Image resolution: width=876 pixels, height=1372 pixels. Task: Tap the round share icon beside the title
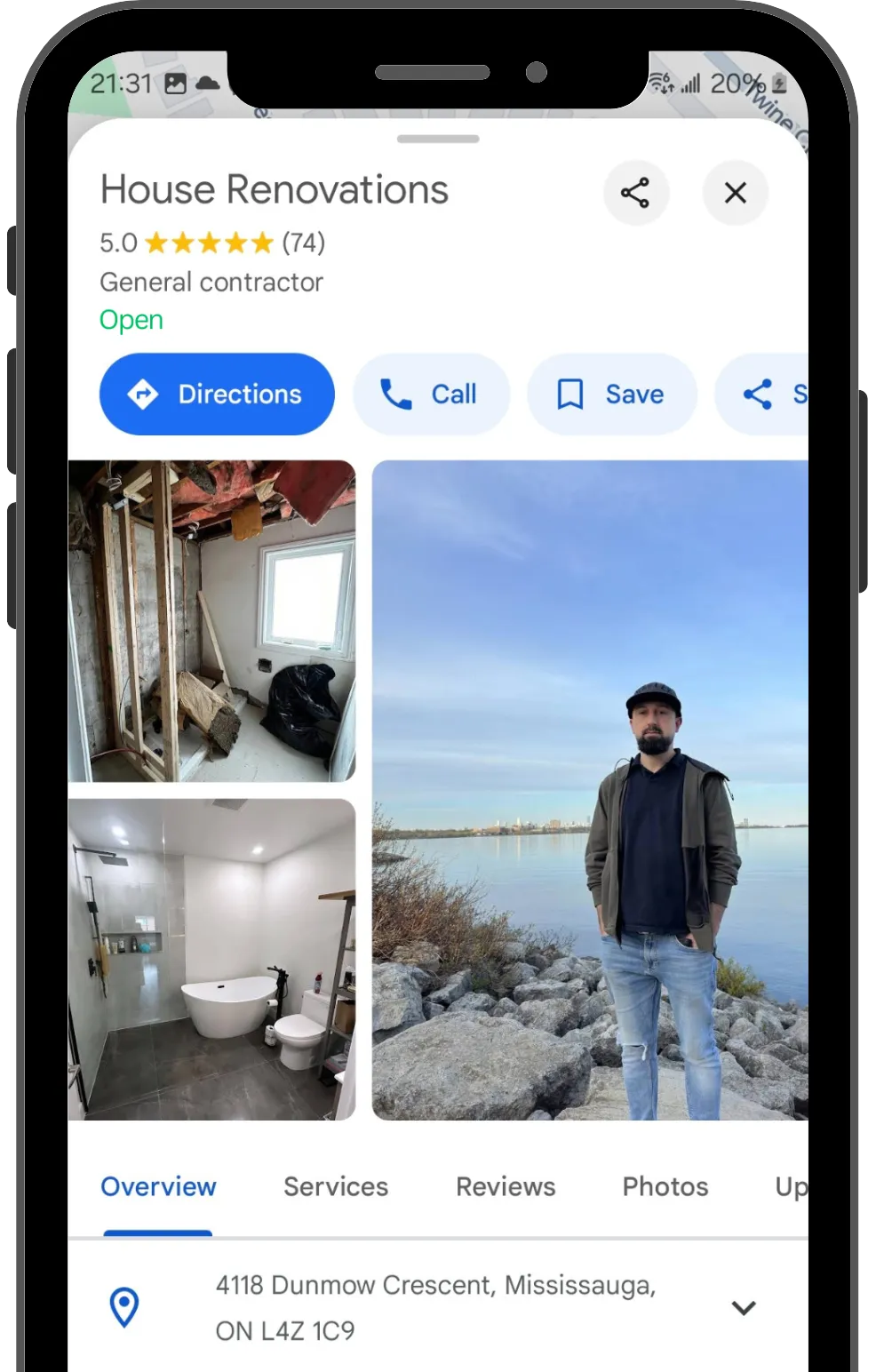(x=635, y=193)
